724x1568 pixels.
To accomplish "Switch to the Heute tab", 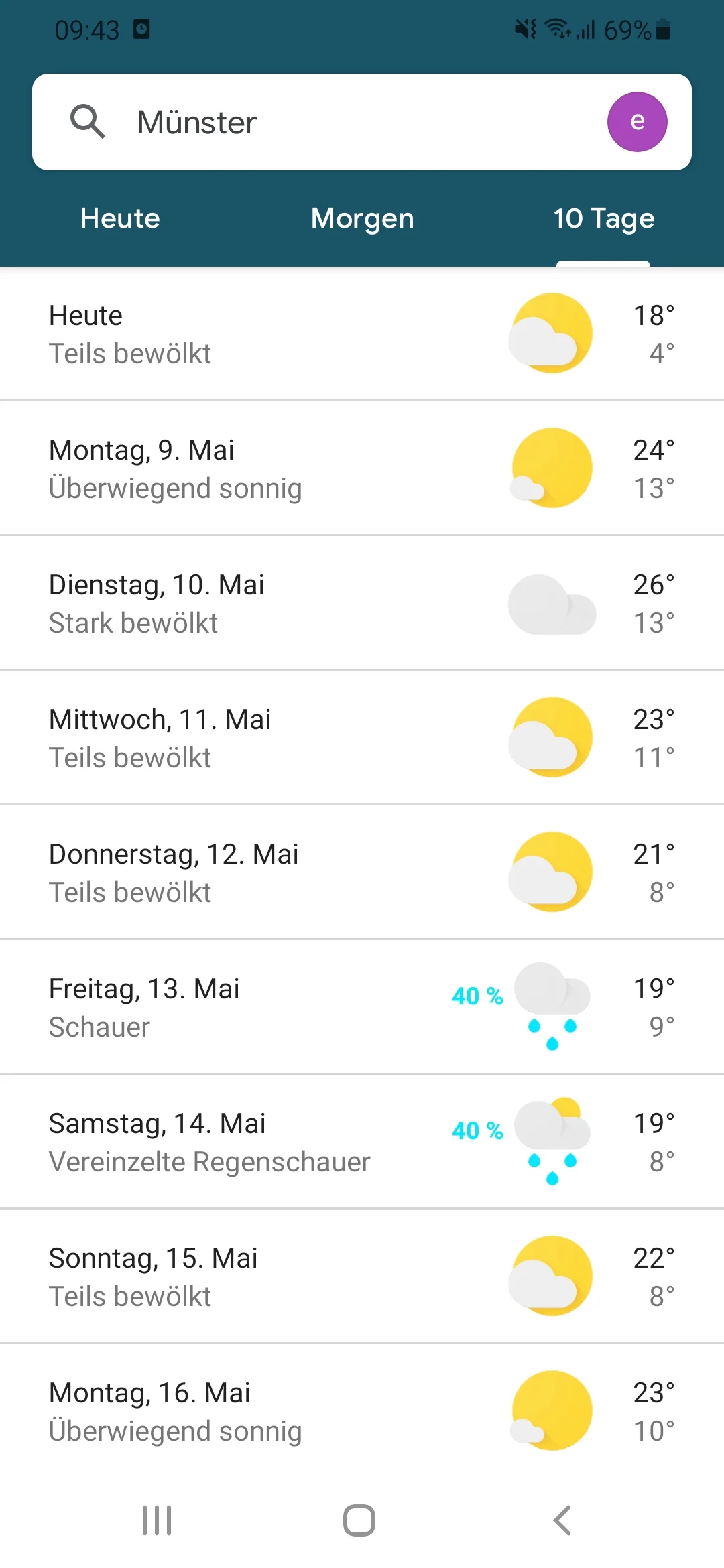I will click(120, 218).
